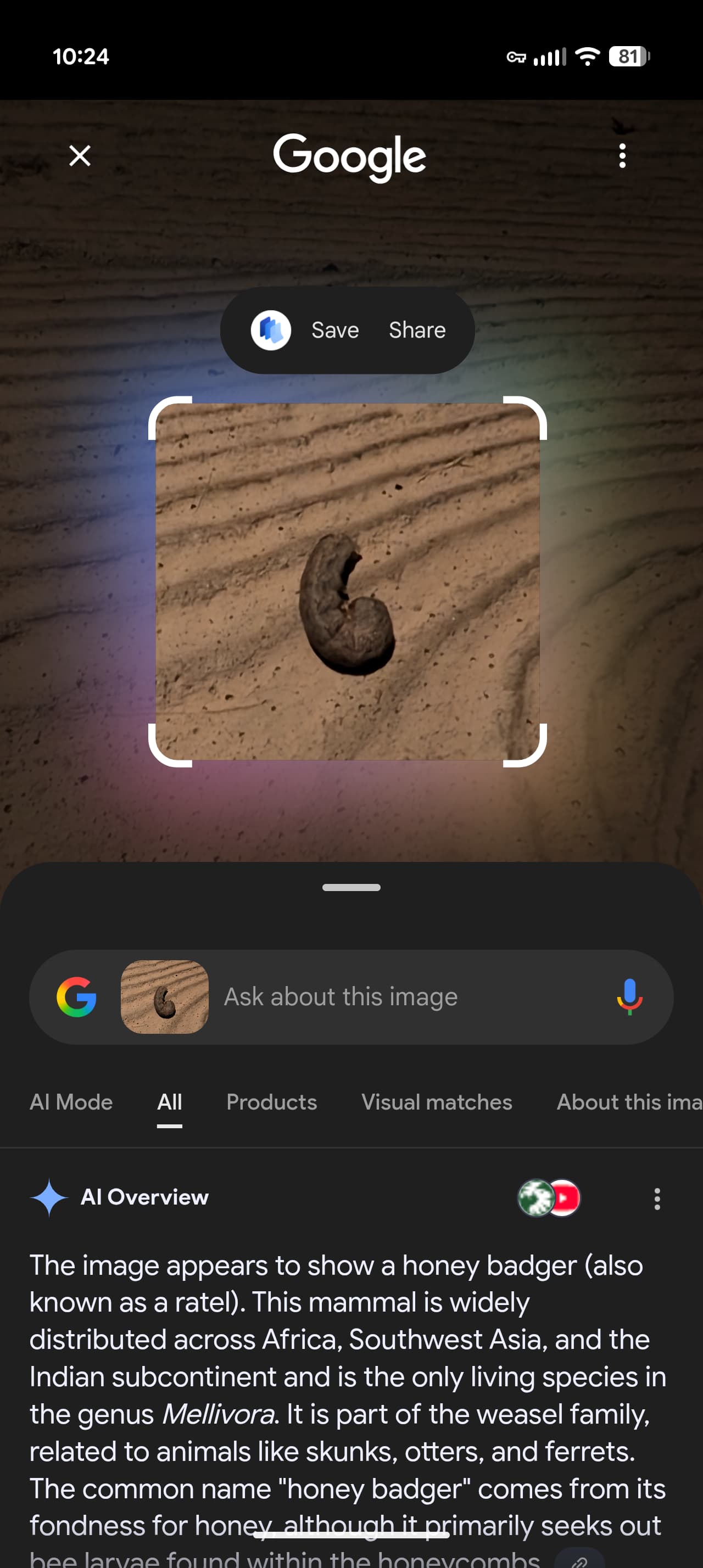Select the All tab
This screenshot has height=1568, width=703.
pyautogui.click(x=169, y=1102)
